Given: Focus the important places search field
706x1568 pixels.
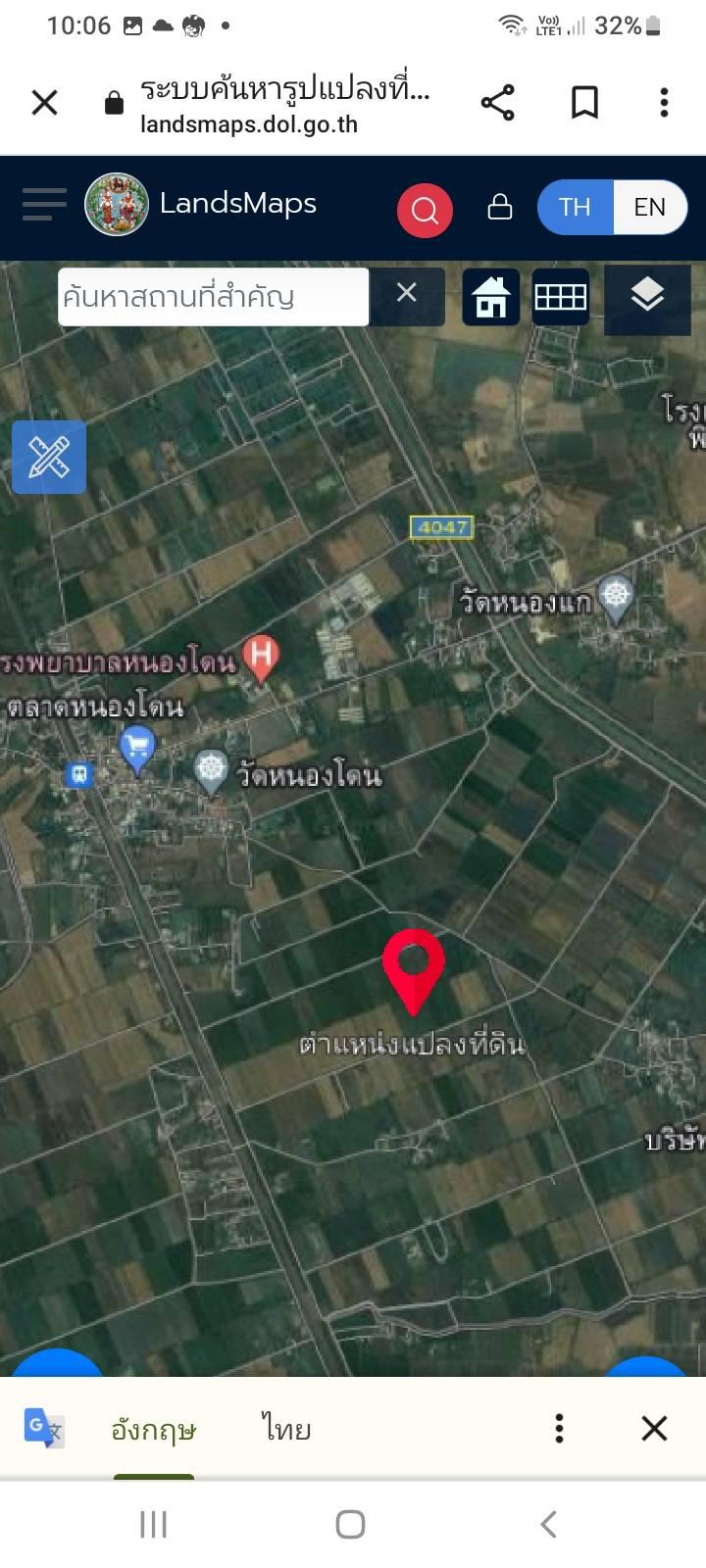Looking at the screenshot, I should (x=213, y=297).
